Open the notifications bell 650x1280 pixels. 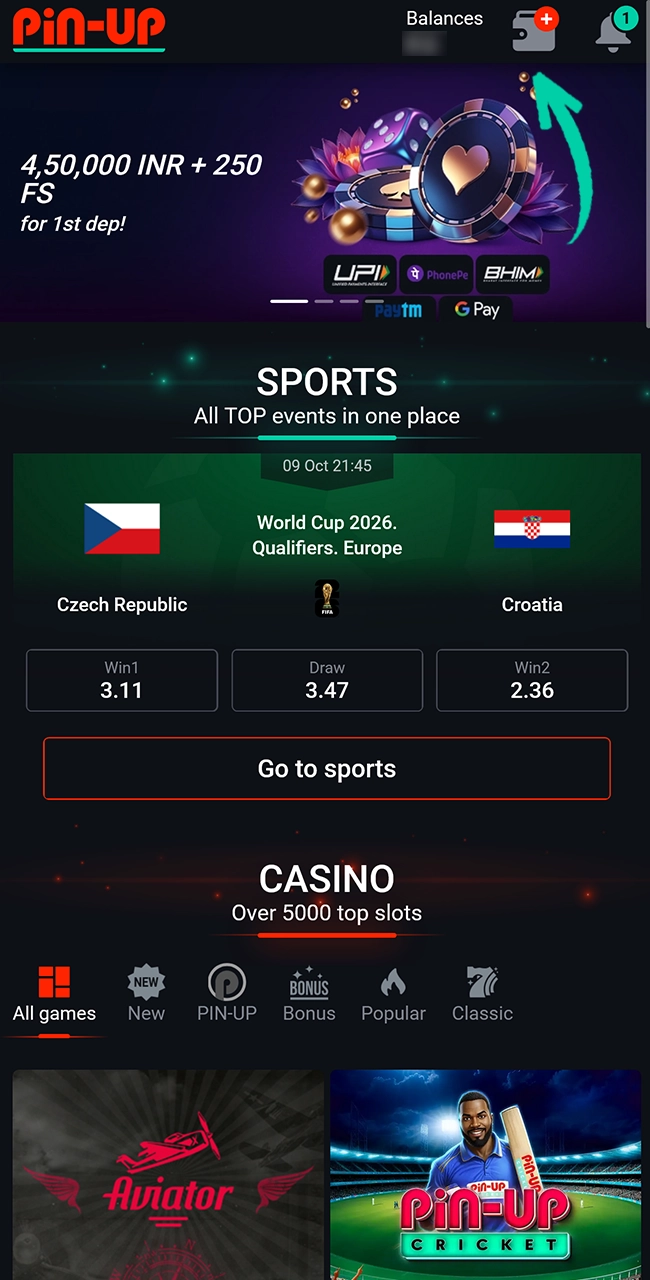[x=614, y=31]
